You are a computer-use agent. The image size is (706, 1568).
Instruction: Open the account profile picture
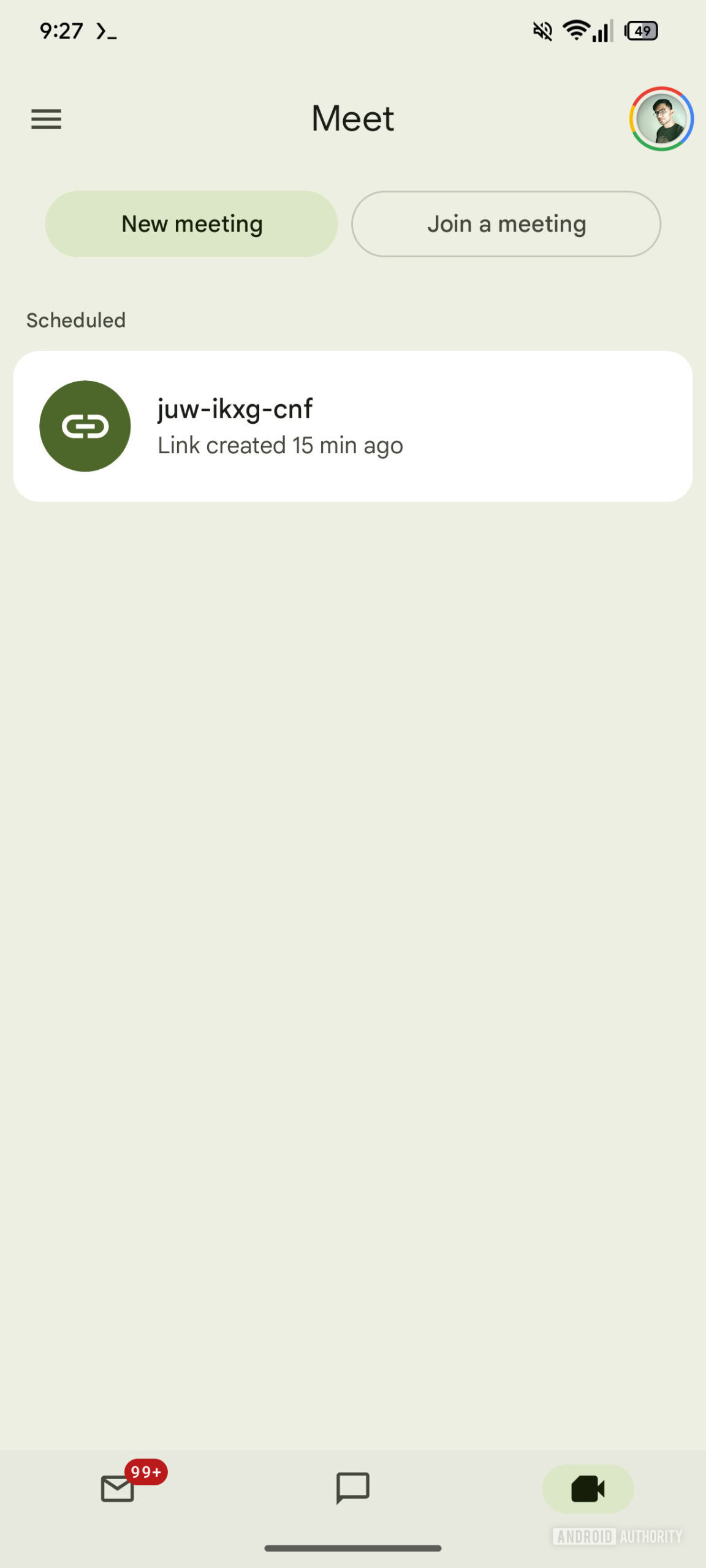[x=661, y=119]
